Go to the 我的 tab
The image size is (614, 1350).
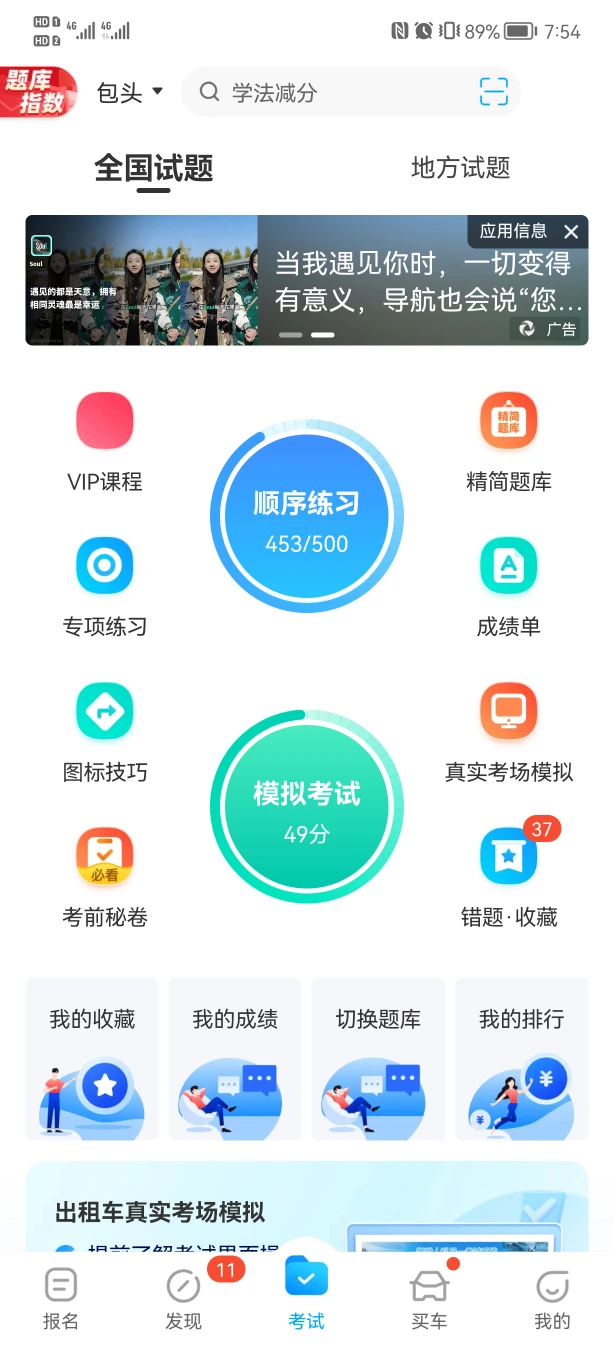[x=552, y=1296]
